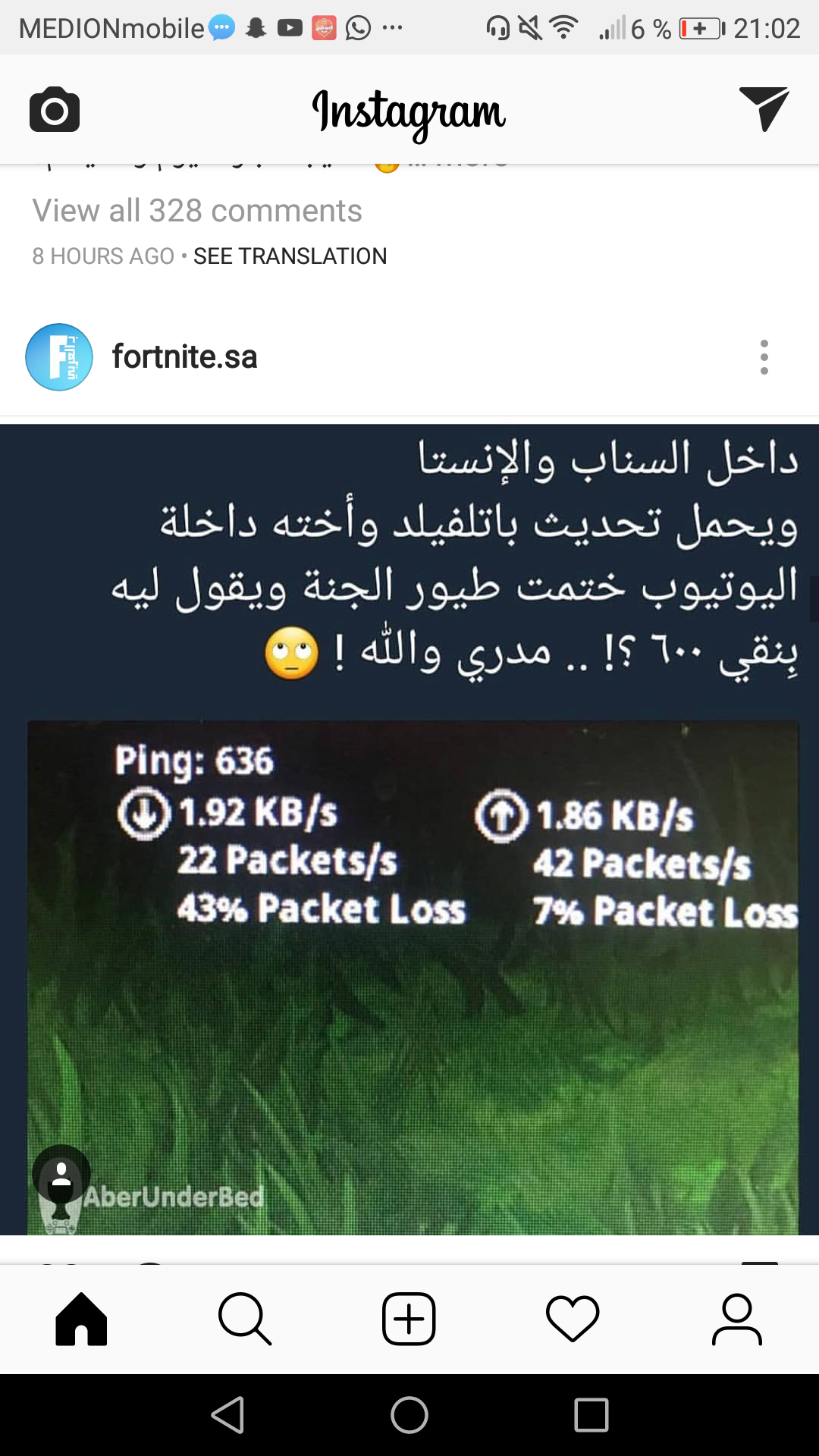Open the Instagram camera
The image size is (819, 1456).
(x=55, y=110)
